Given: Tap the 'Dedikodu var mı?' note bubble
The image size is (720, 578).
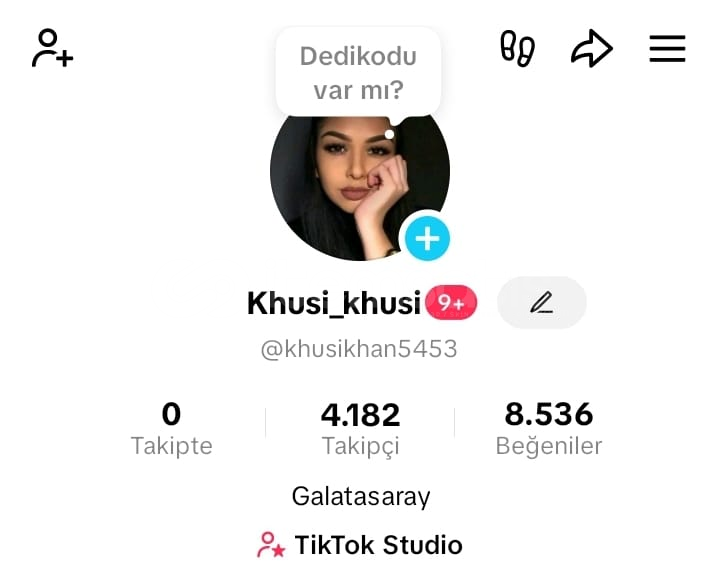Looking at the screenshot, I should point(358,73).
